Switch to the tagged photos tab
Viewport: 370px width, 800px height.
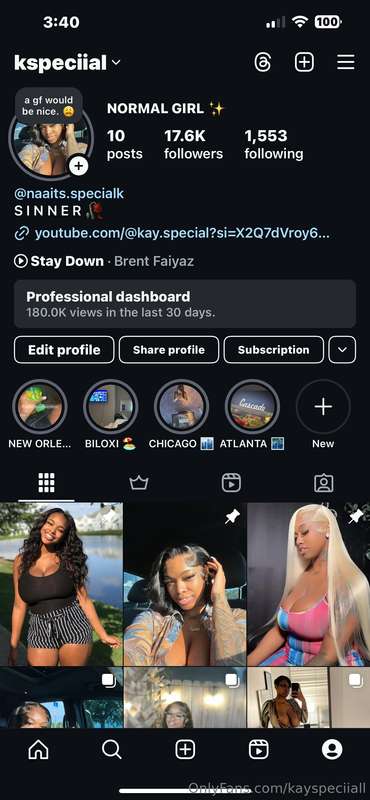point(324,483)
